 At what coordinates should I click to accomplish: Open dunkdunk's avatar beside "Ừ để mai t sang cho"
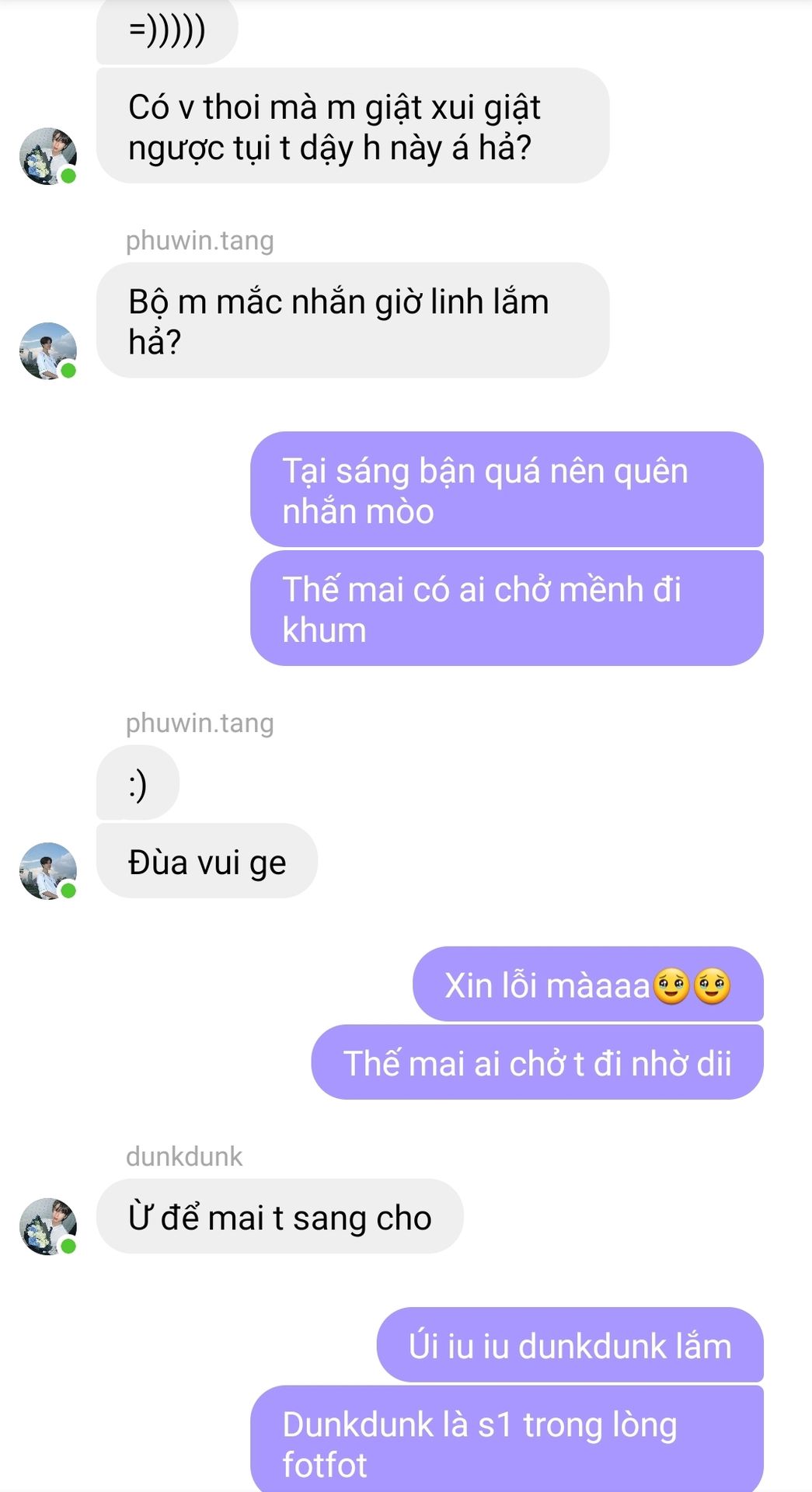[48, 1226]
